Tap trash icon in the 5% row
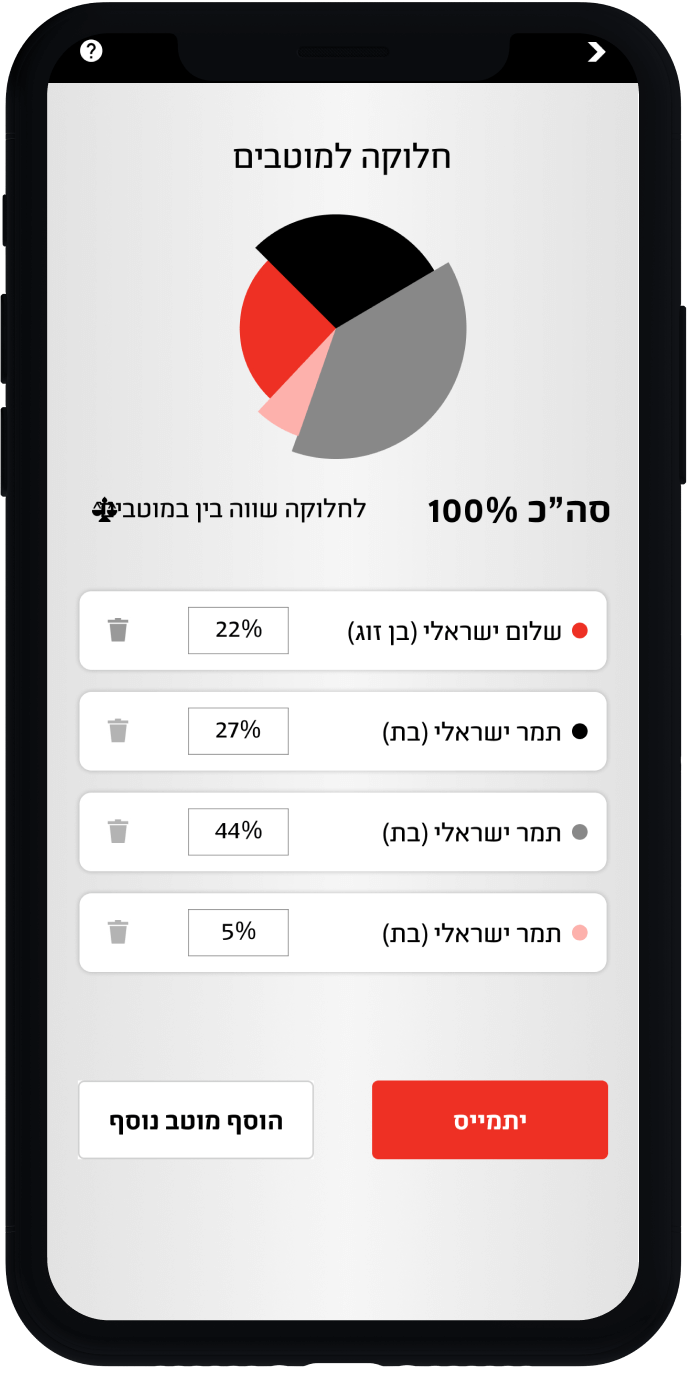687x1377 pixels. 118,933
